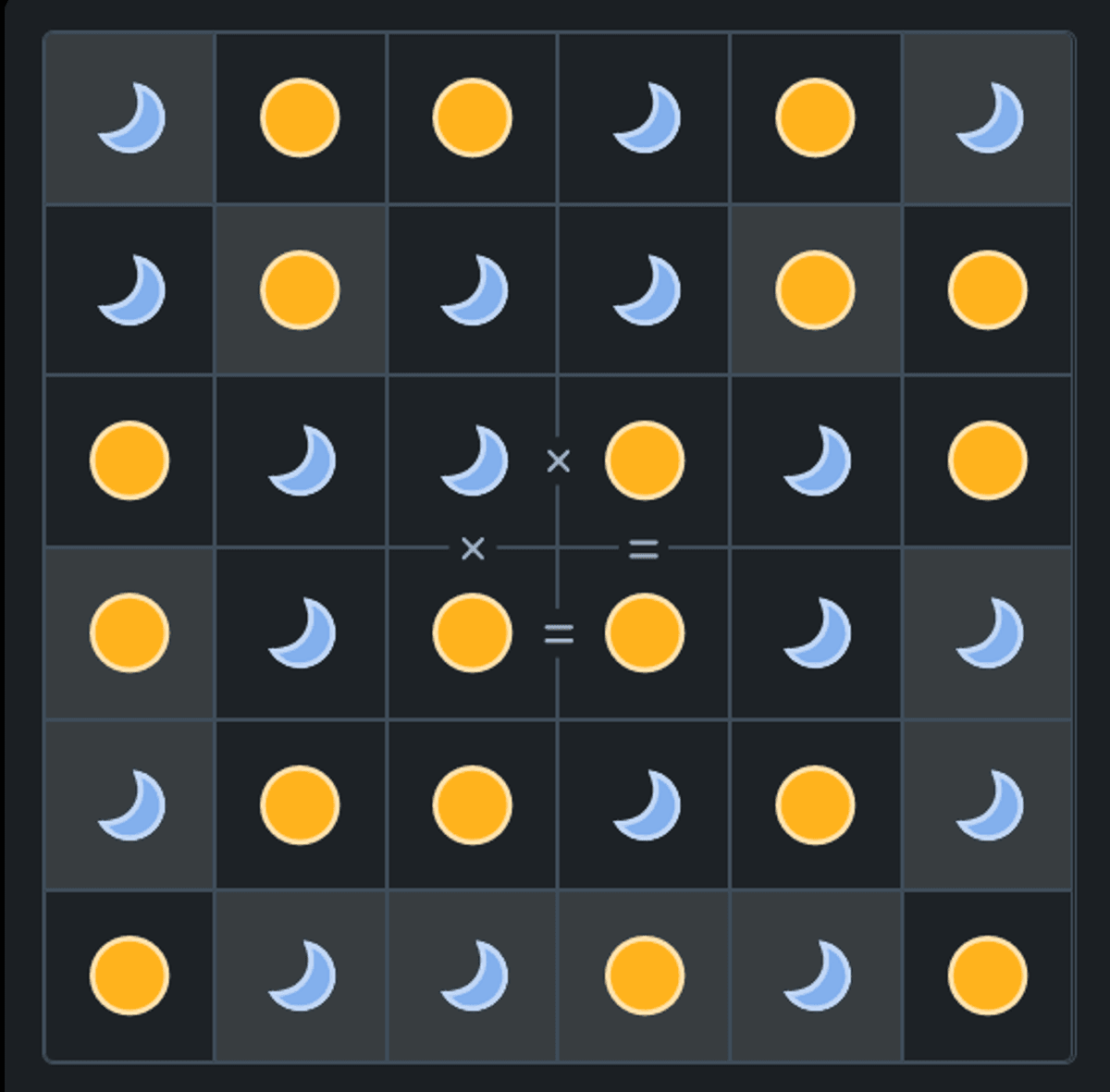
Task: Tap the sun below the vertical = marker
Action: pyautogui.click(x=645, y=632)
